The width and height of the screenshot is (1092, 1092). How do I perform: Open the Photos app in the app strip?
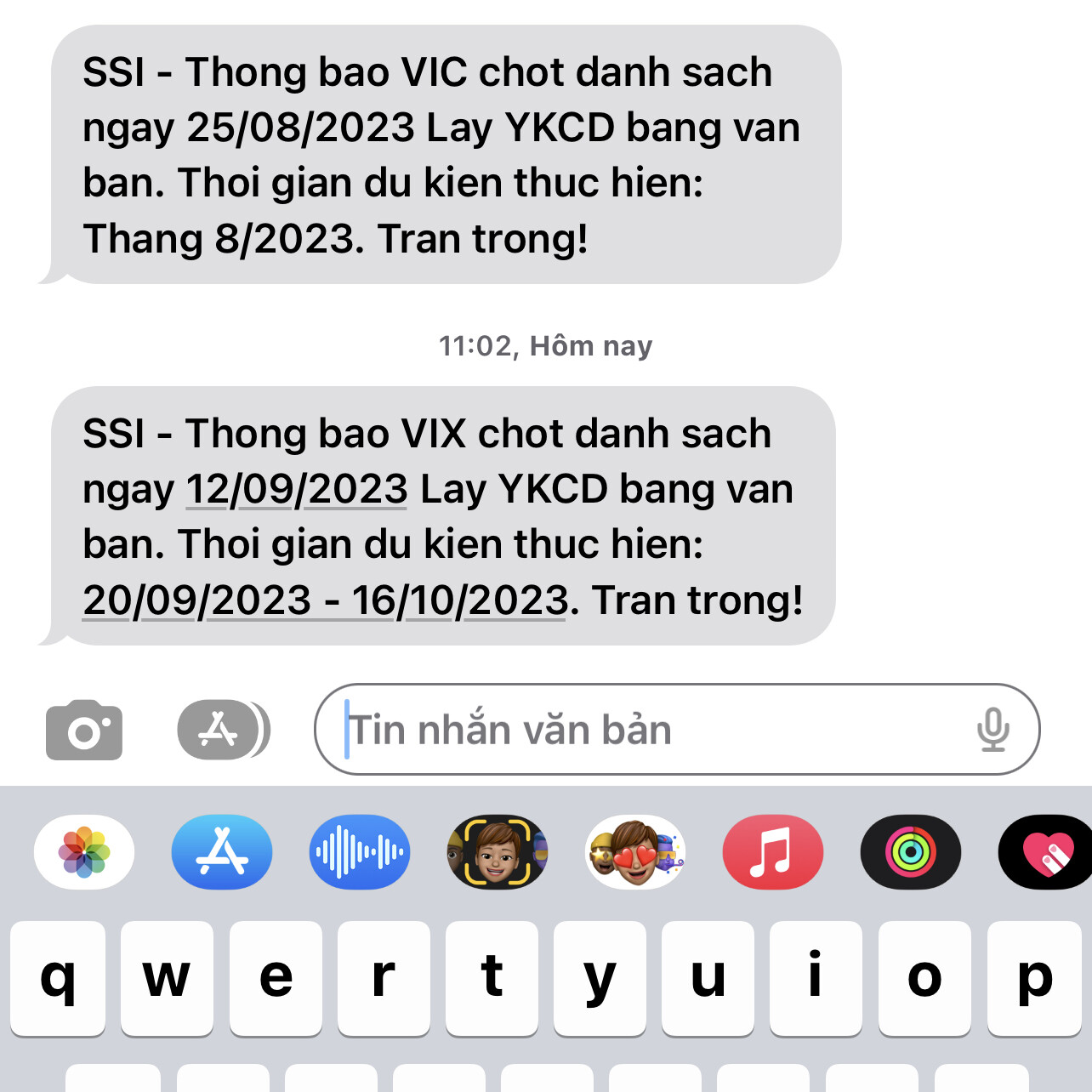84,852
